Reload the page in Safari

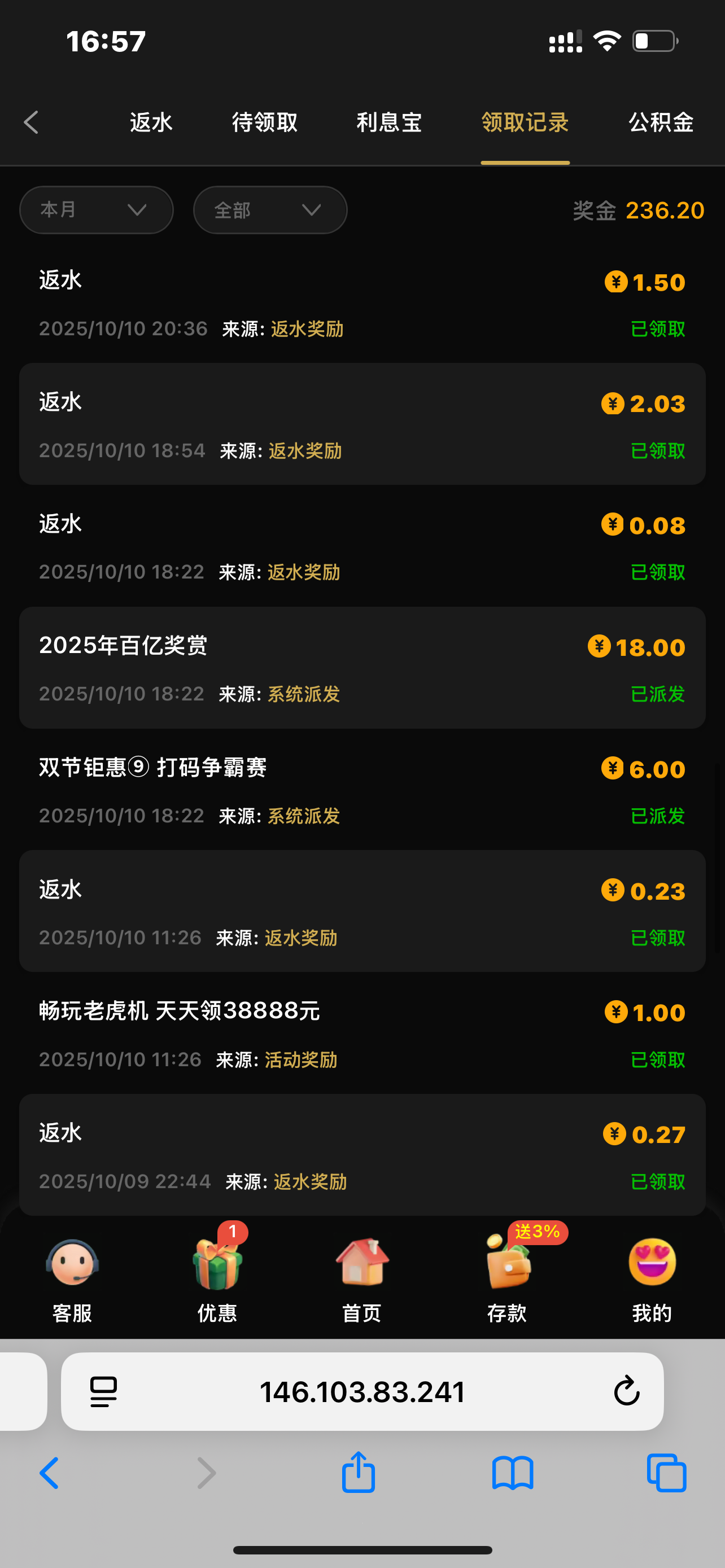pyautogui.click(x=626, y=1391)
